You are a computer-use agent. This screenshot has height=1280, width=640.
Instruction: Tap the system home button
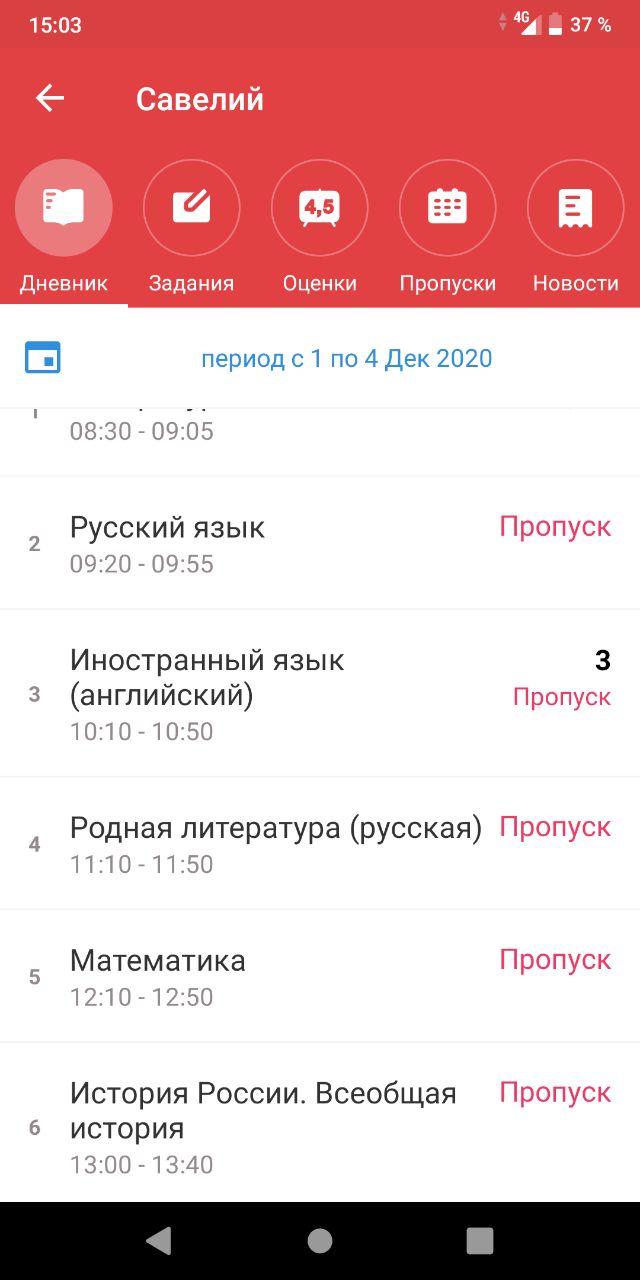(x=320, y=1241)
